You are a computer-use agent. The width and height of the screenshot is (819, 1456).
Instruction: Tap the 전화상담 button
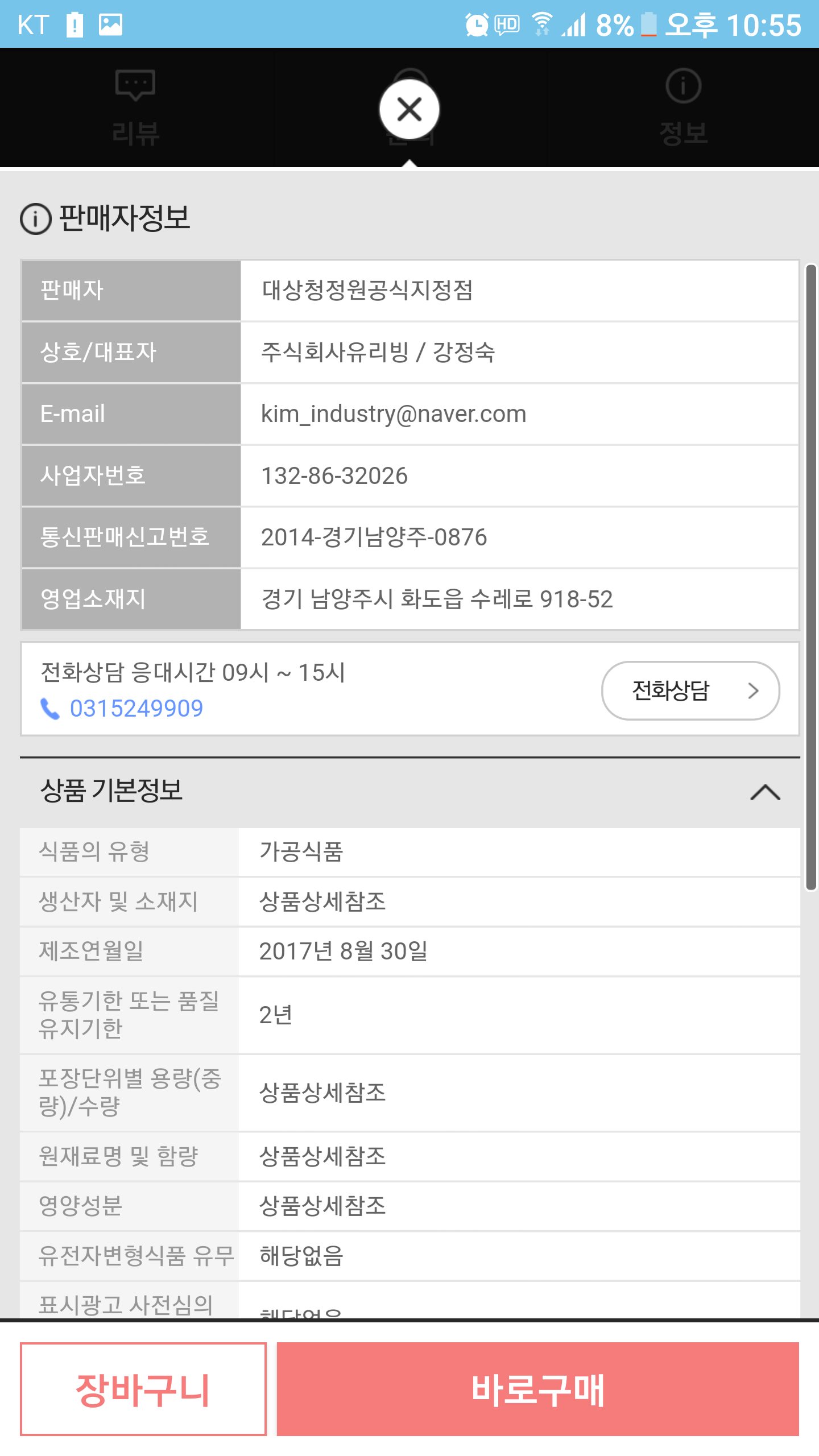pos(690,690)
